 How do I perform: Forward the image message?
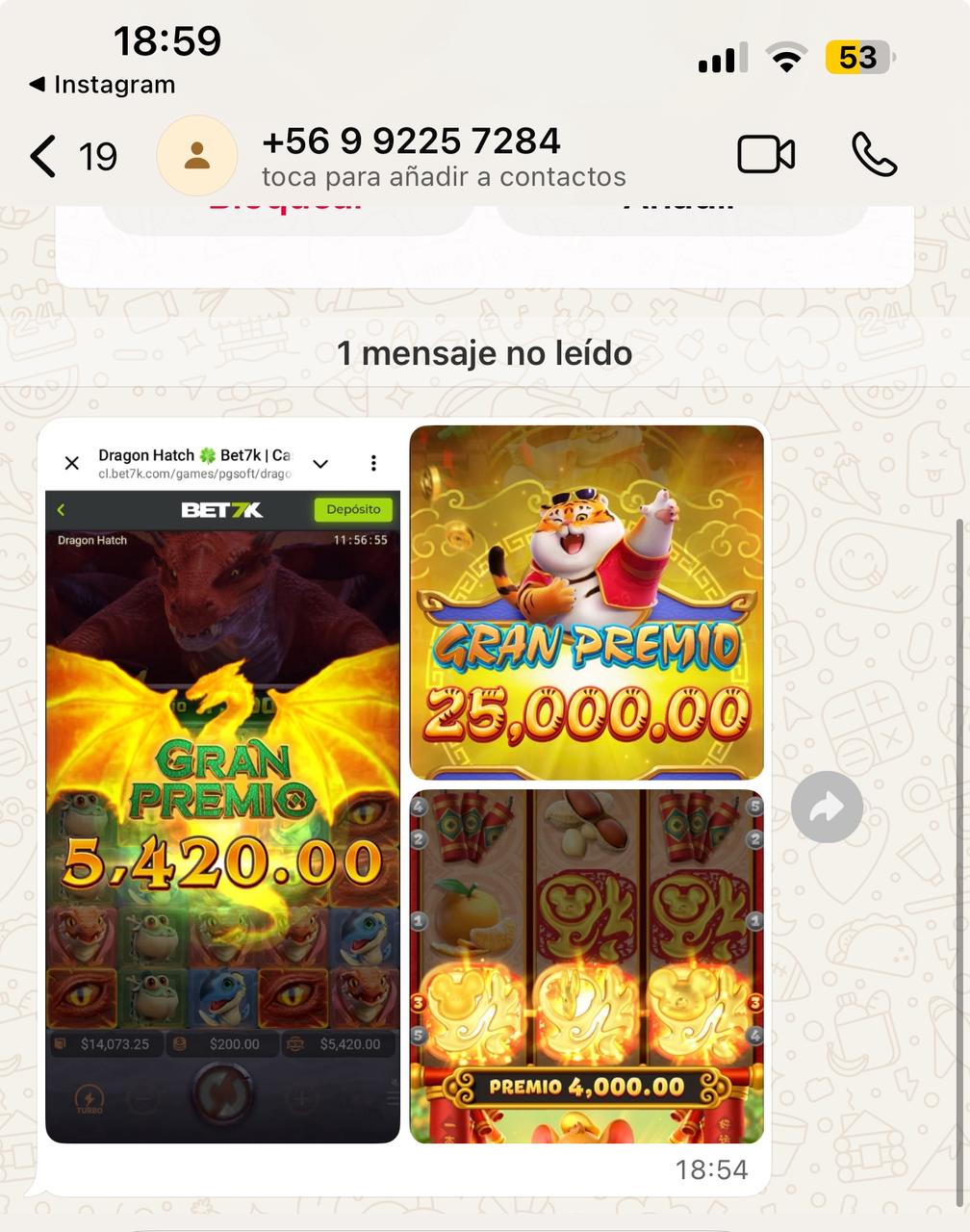tap(827, 808)
